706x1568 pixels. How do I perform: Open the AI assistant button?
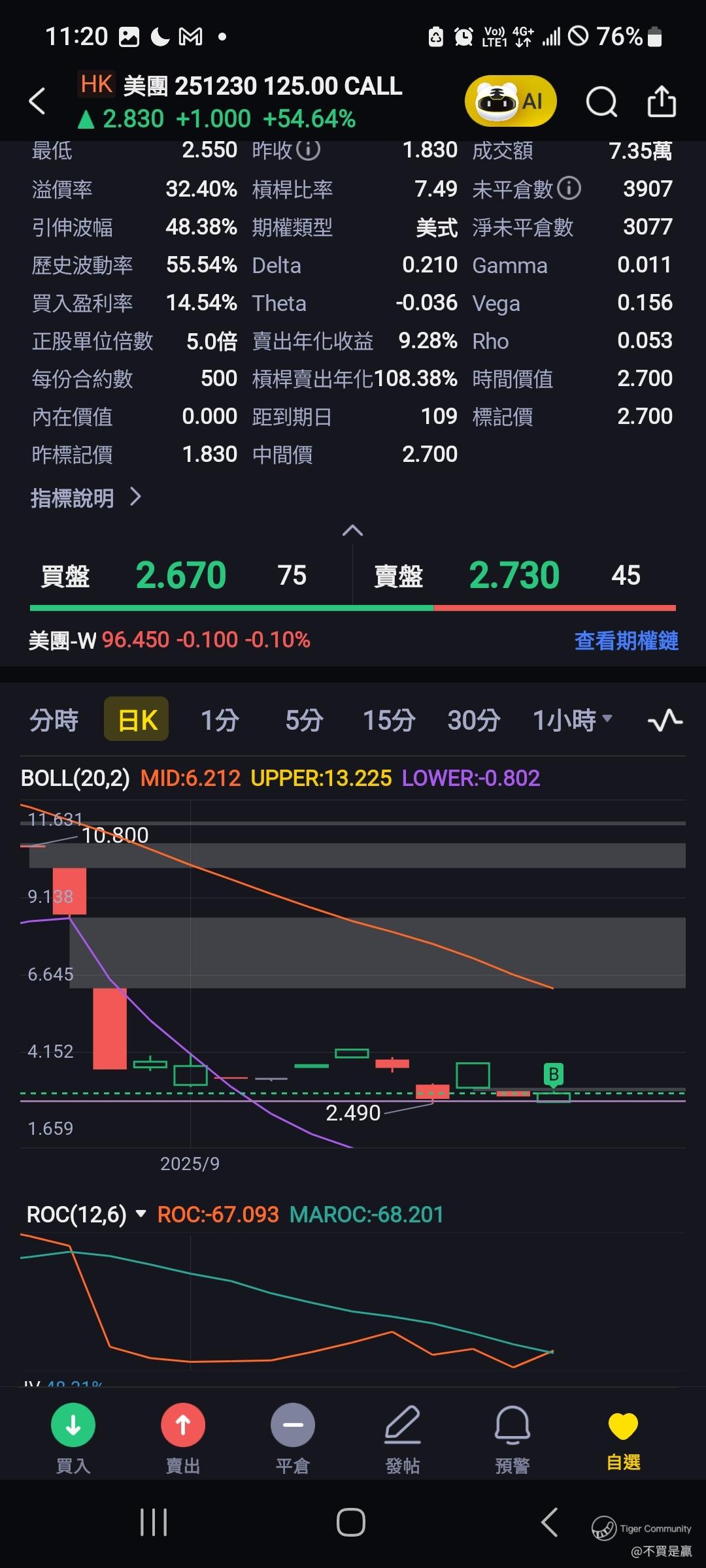click(511, 101)
